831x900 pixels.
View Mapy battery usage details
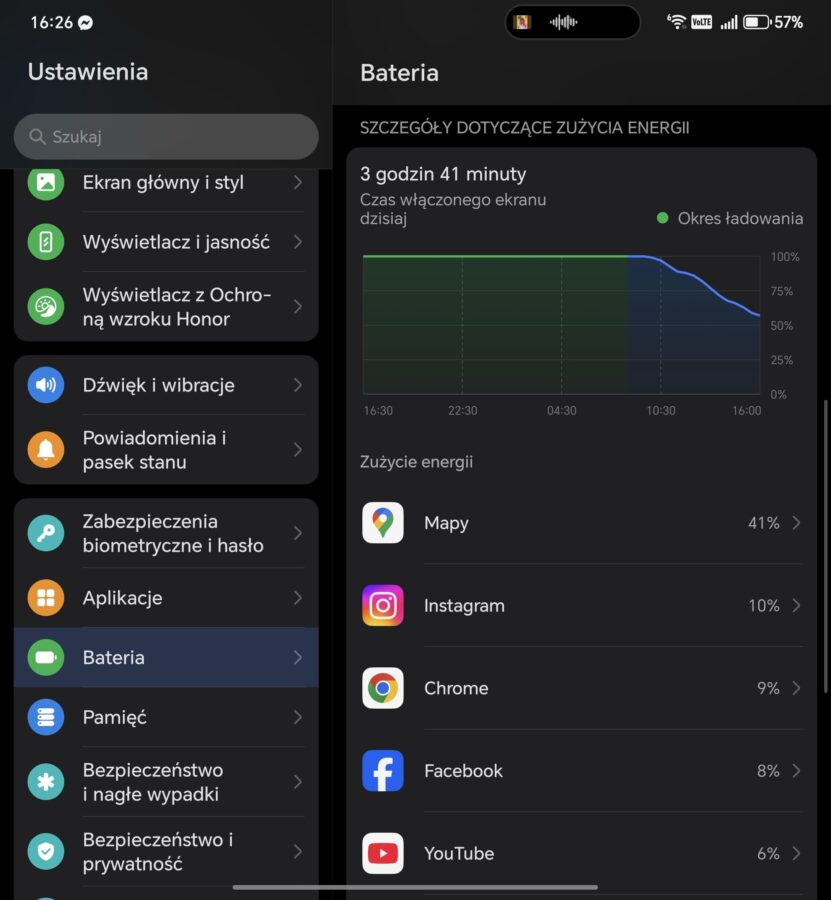click(582, 523)
